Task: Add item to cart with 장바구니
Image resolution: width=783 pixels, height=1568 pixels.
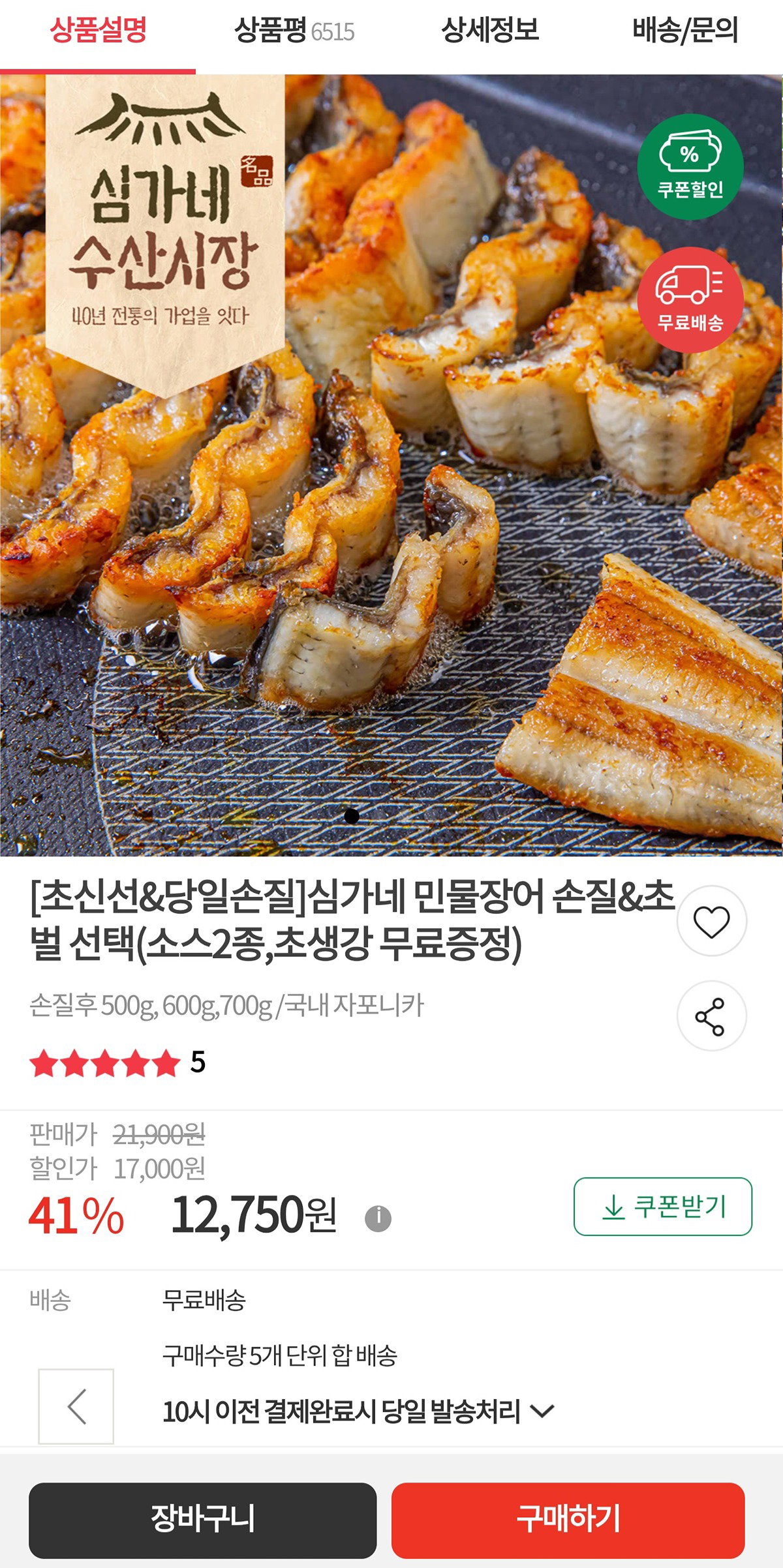Action: point(202,1520)
